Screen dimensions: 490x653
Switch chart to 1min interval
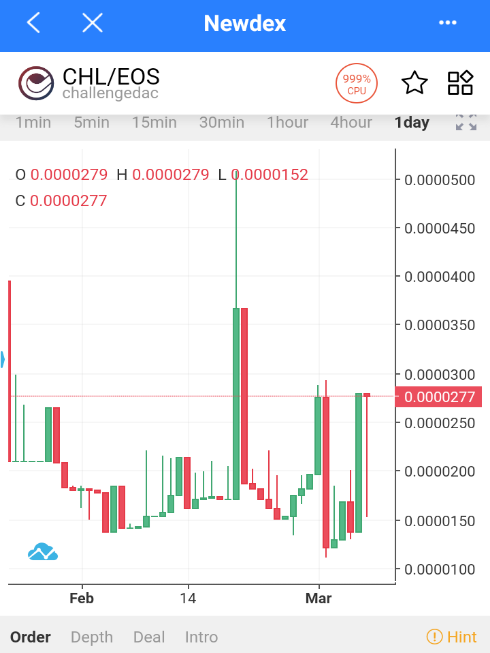click(33, 122)
